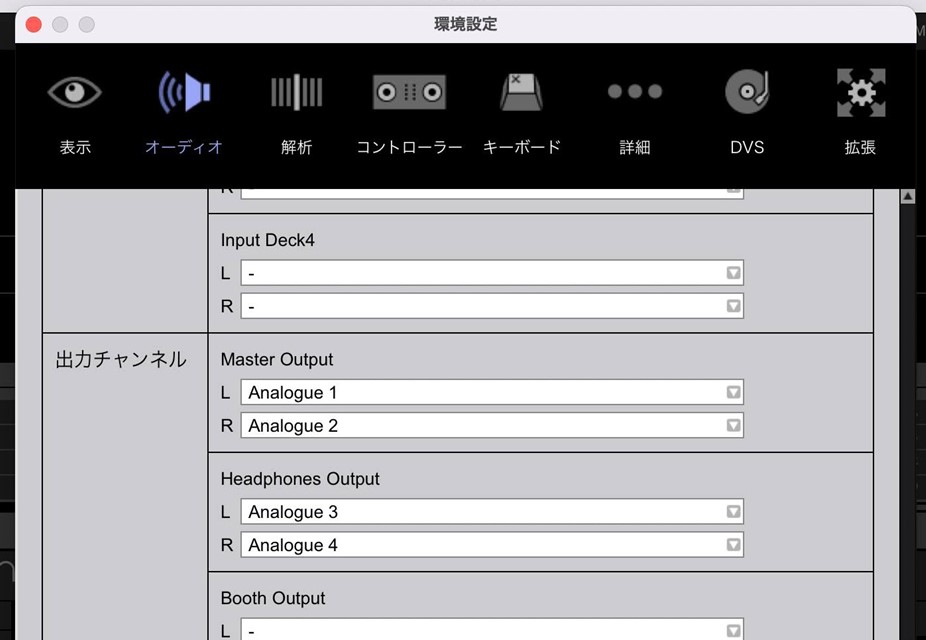Tap the scrollbar up arrow

point(908,197)
